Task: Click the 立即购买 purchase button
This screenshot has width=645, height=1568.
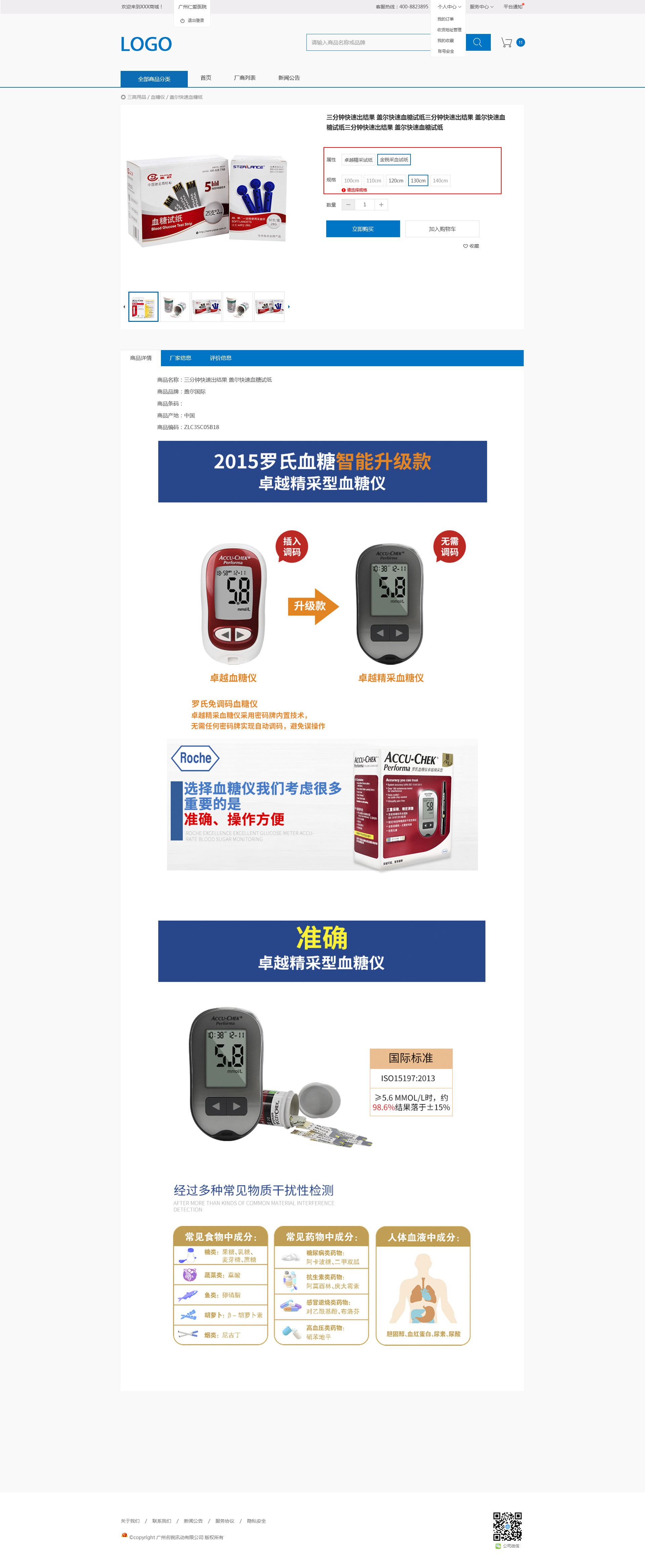Action: click(x=363, y=228)
